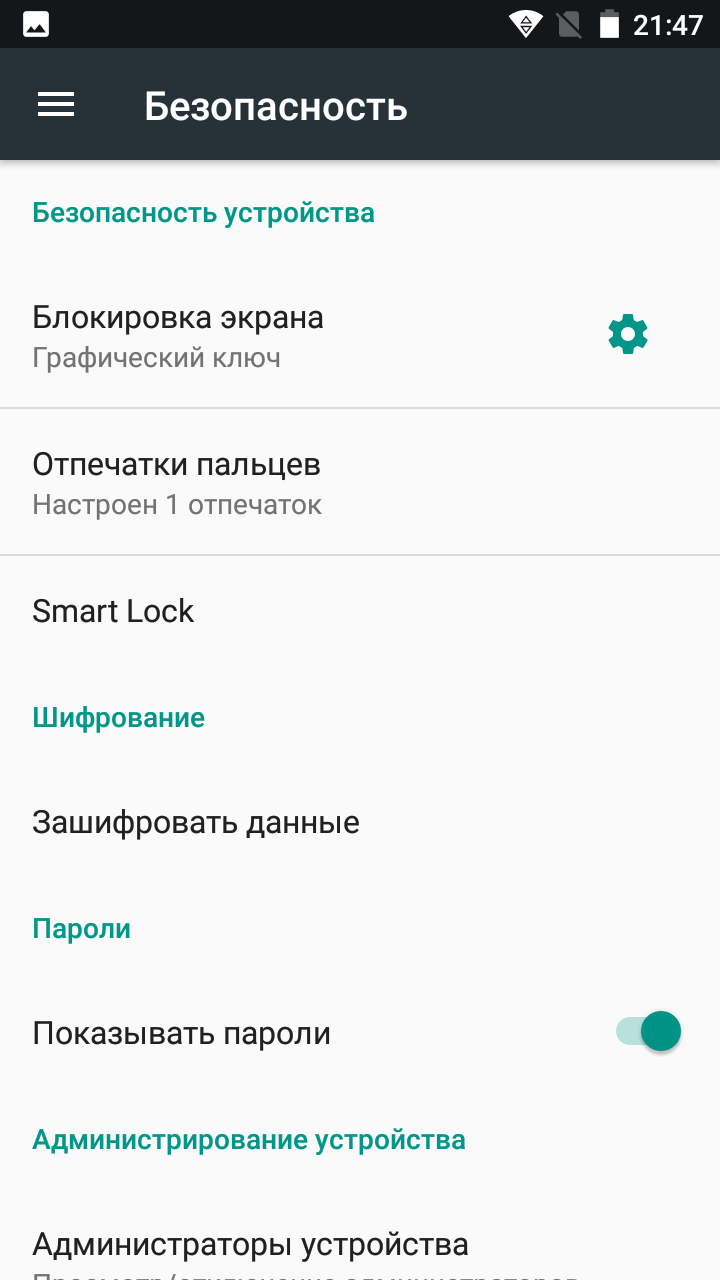Image resolution: width=720 pixels, height=1280 pixels.
Task: Open screen lock settings gear
Action: point(628,334)
